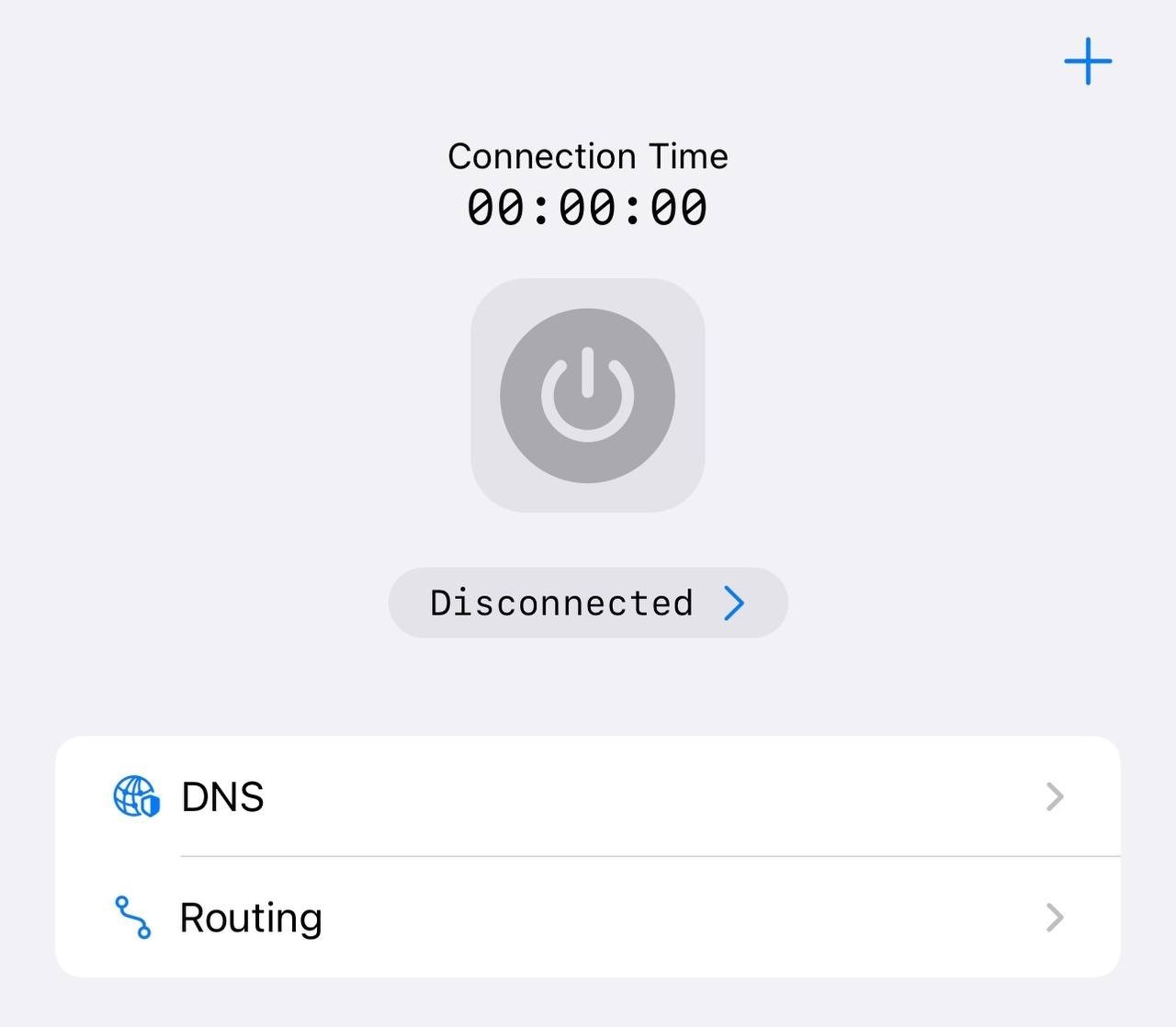
Task: Add a new configuration with the plus icon
Action: (x=1088, y=62)
